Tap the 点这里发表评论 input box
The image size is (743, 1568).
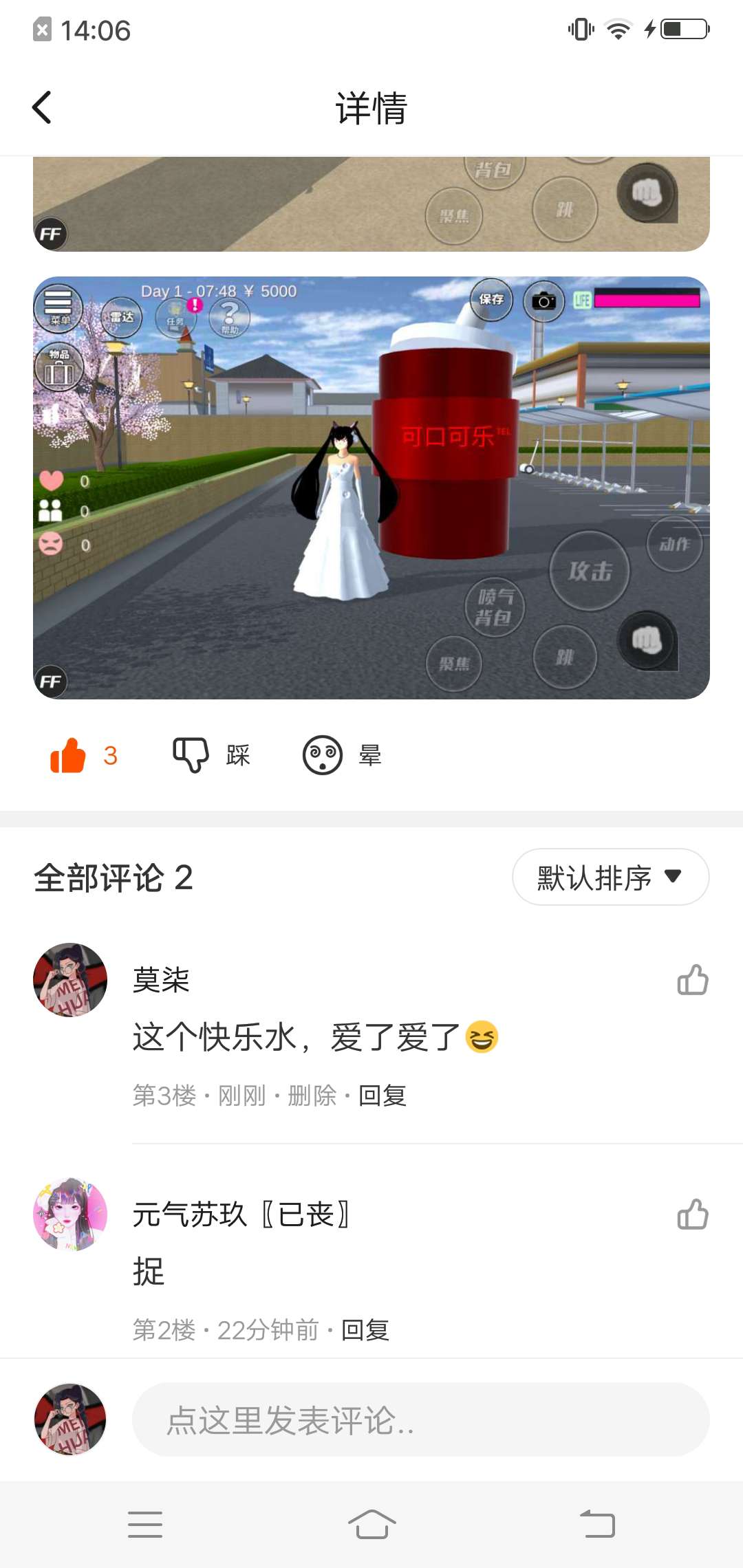pos(420,1419)
